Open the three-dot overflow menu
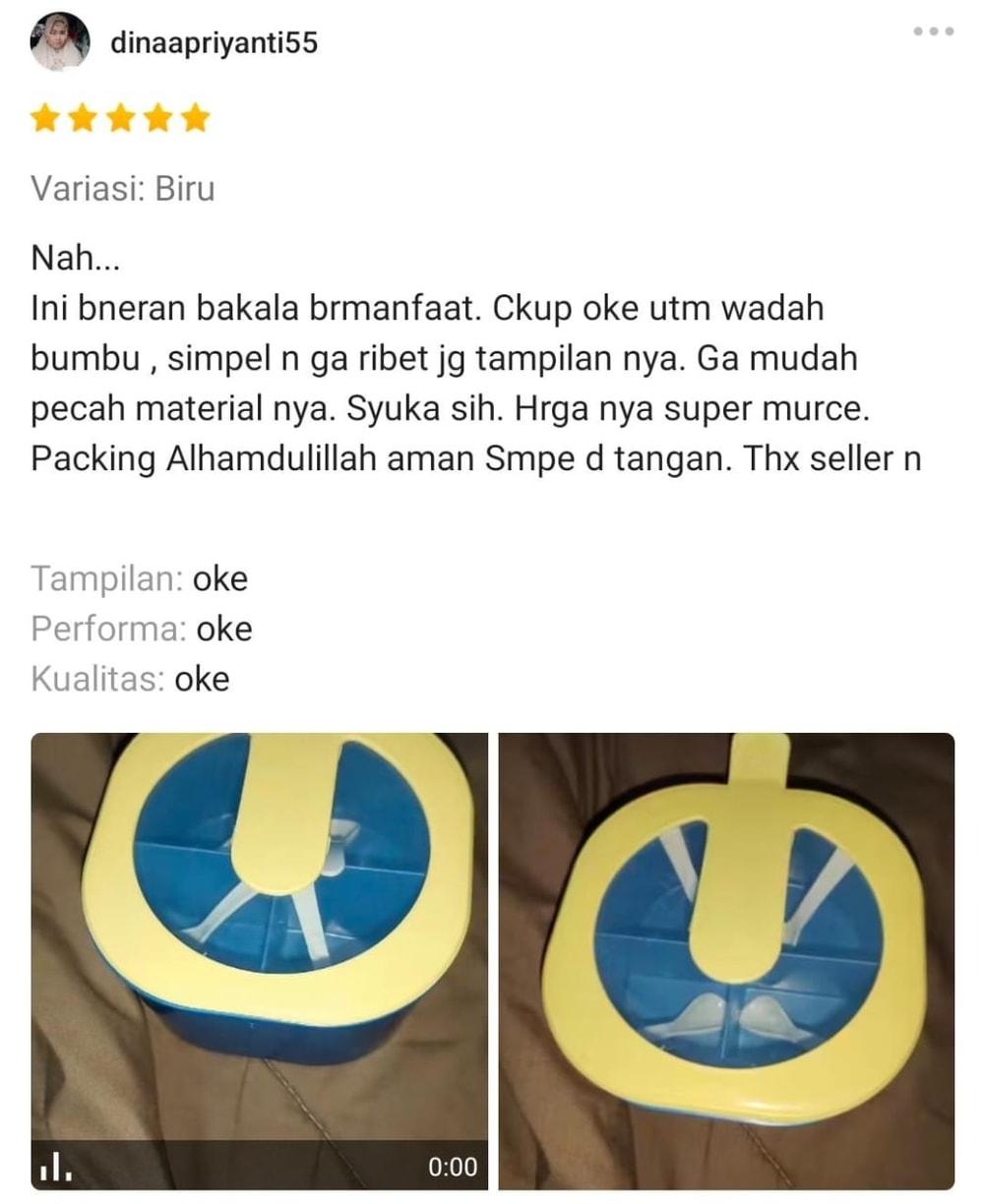The width and height of the screenshot is (984, 1204). (x=933, y=31)
